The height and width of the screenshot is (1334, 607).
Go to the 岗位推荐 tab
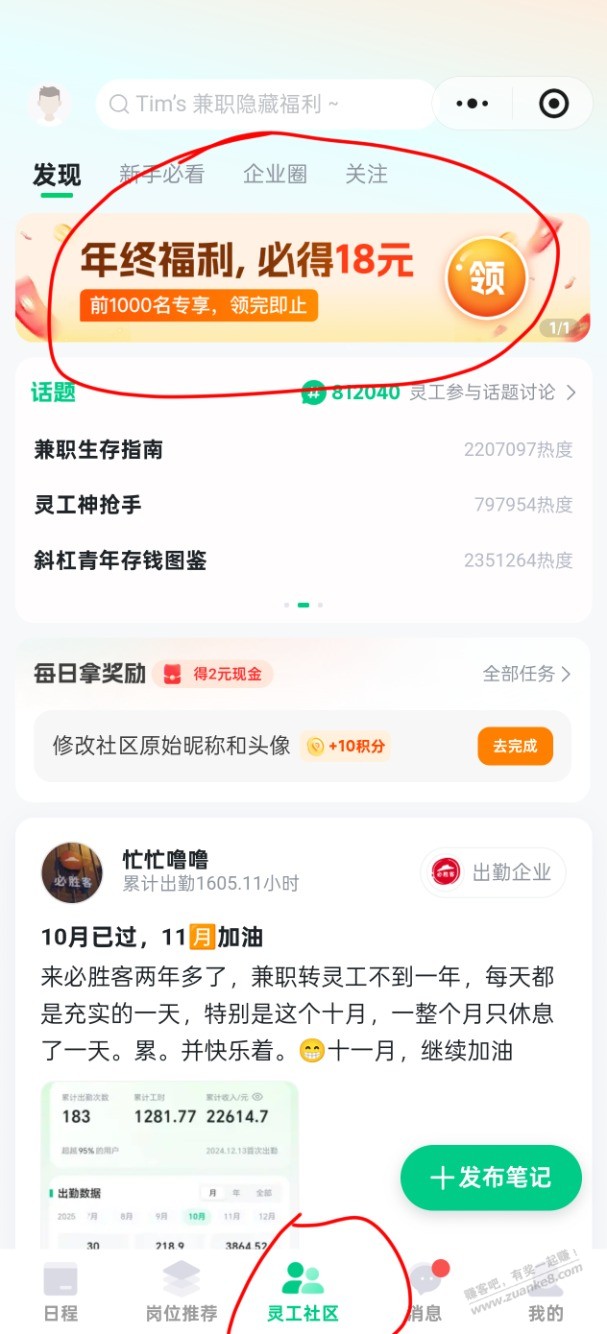(181, 1292)
